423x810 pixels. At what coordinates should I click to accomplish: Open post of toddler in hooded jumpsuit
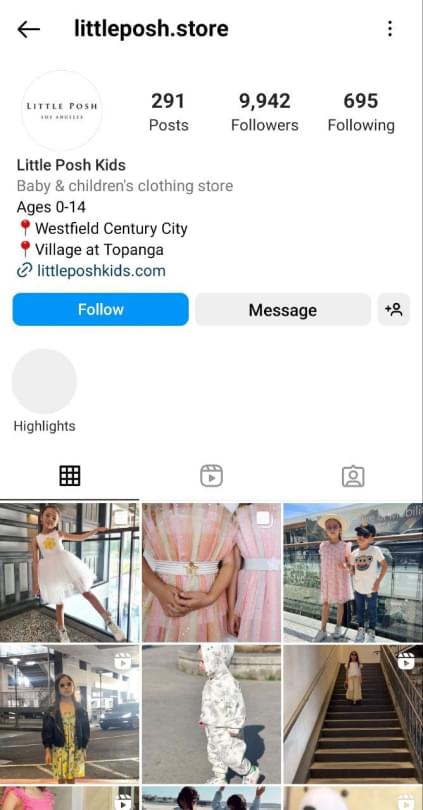click(x=212, y=714)
